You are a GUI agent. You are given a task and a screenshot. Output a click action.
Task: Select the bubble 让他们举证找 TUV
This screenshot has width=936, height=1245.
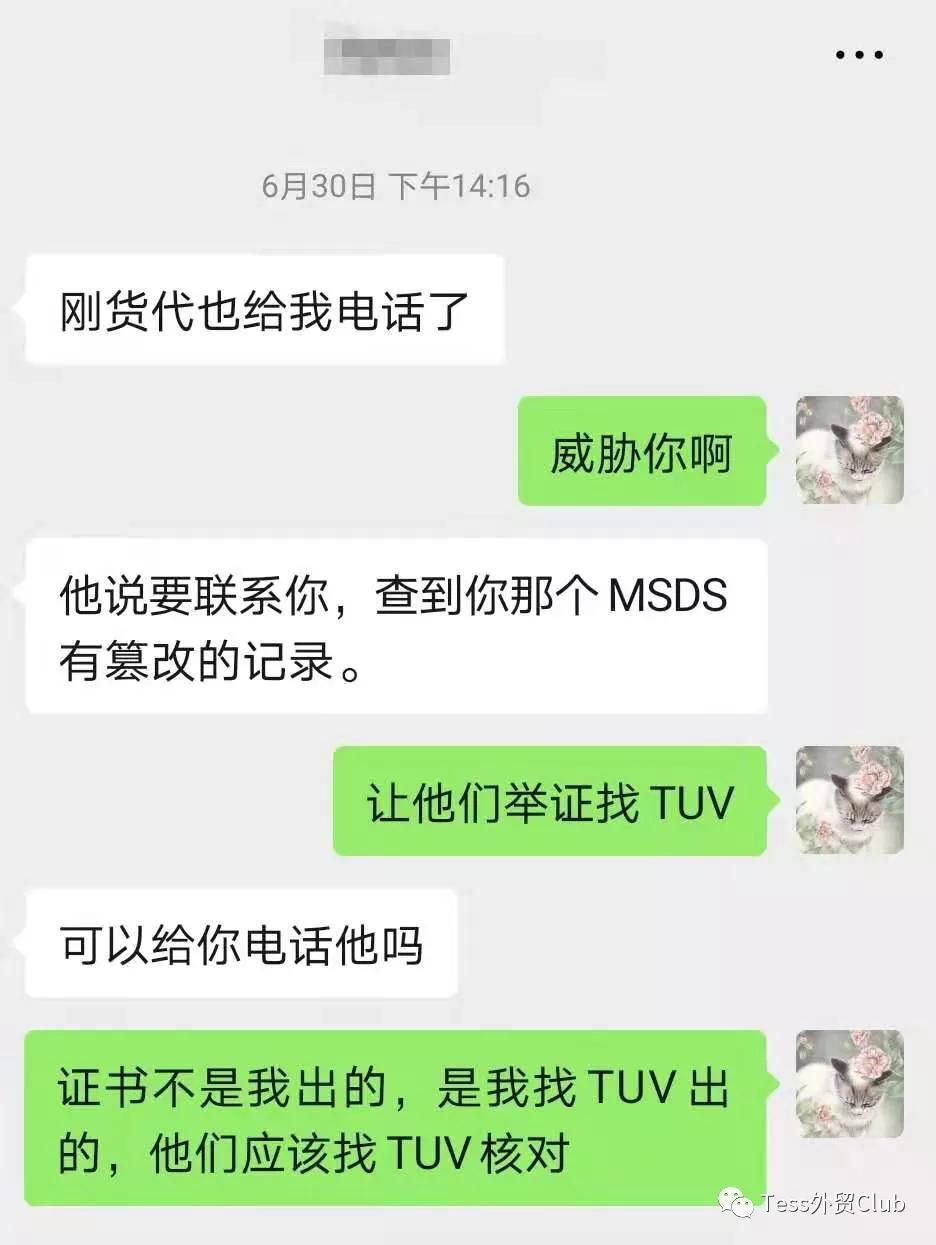549,802
